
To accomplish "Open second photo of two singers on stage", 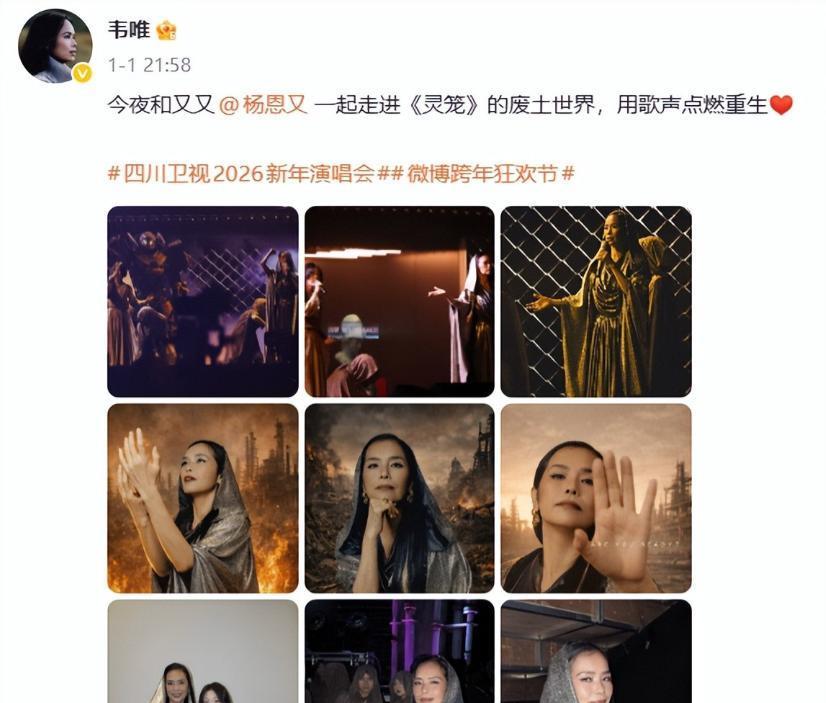I will (399, 301).
